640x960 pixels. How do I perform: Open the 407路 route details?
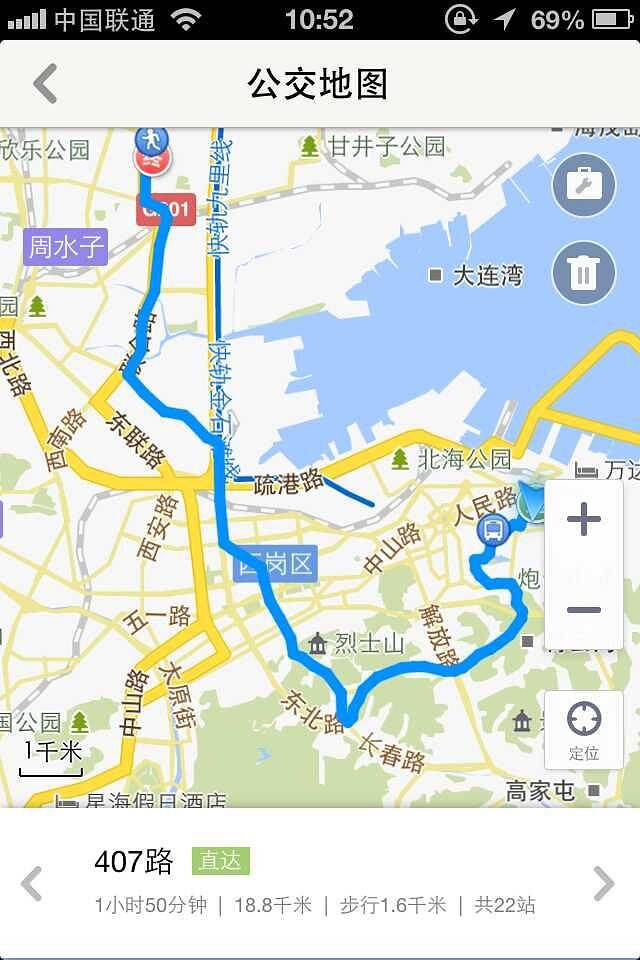pyautogui.click(x=315, y=882)
